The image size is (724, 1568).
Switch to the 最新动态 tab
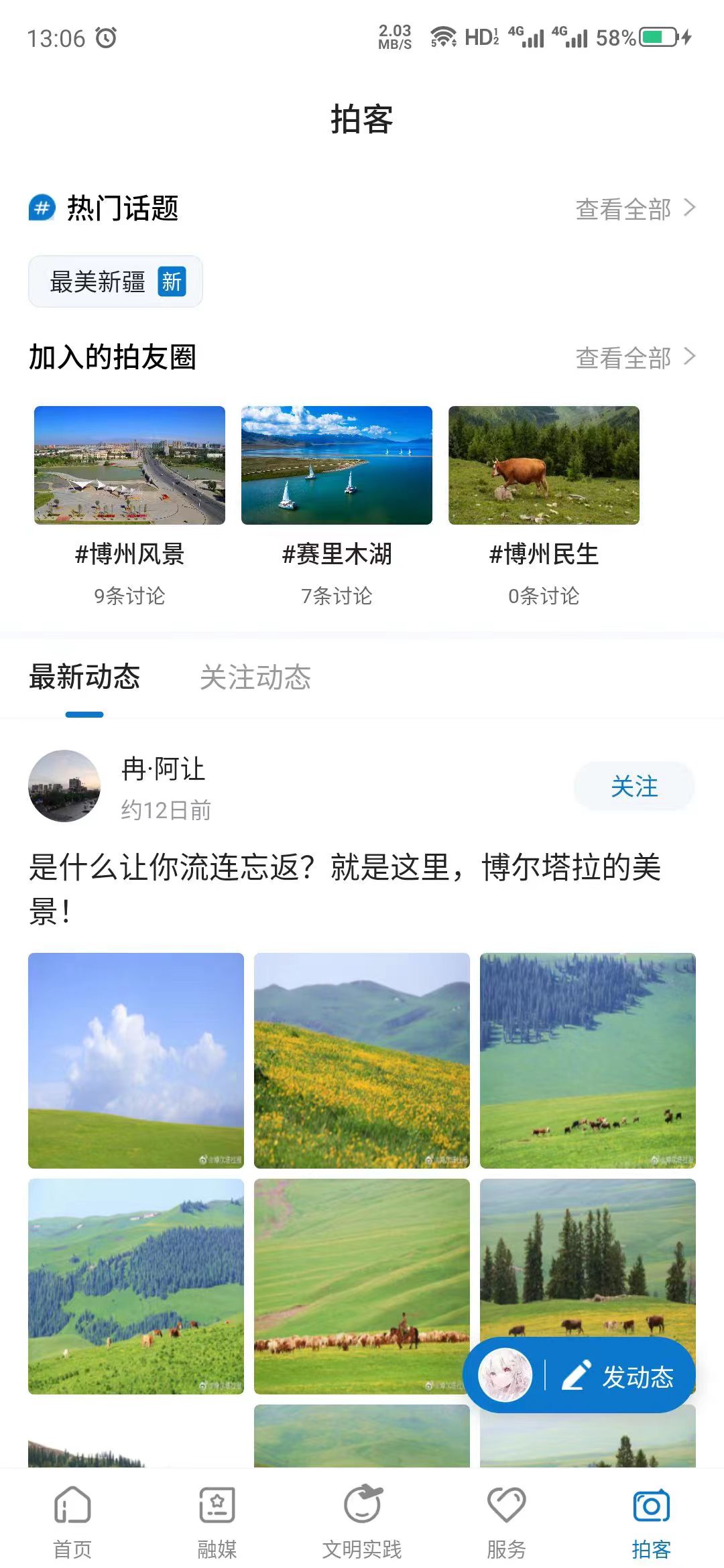tap(84, 678)
